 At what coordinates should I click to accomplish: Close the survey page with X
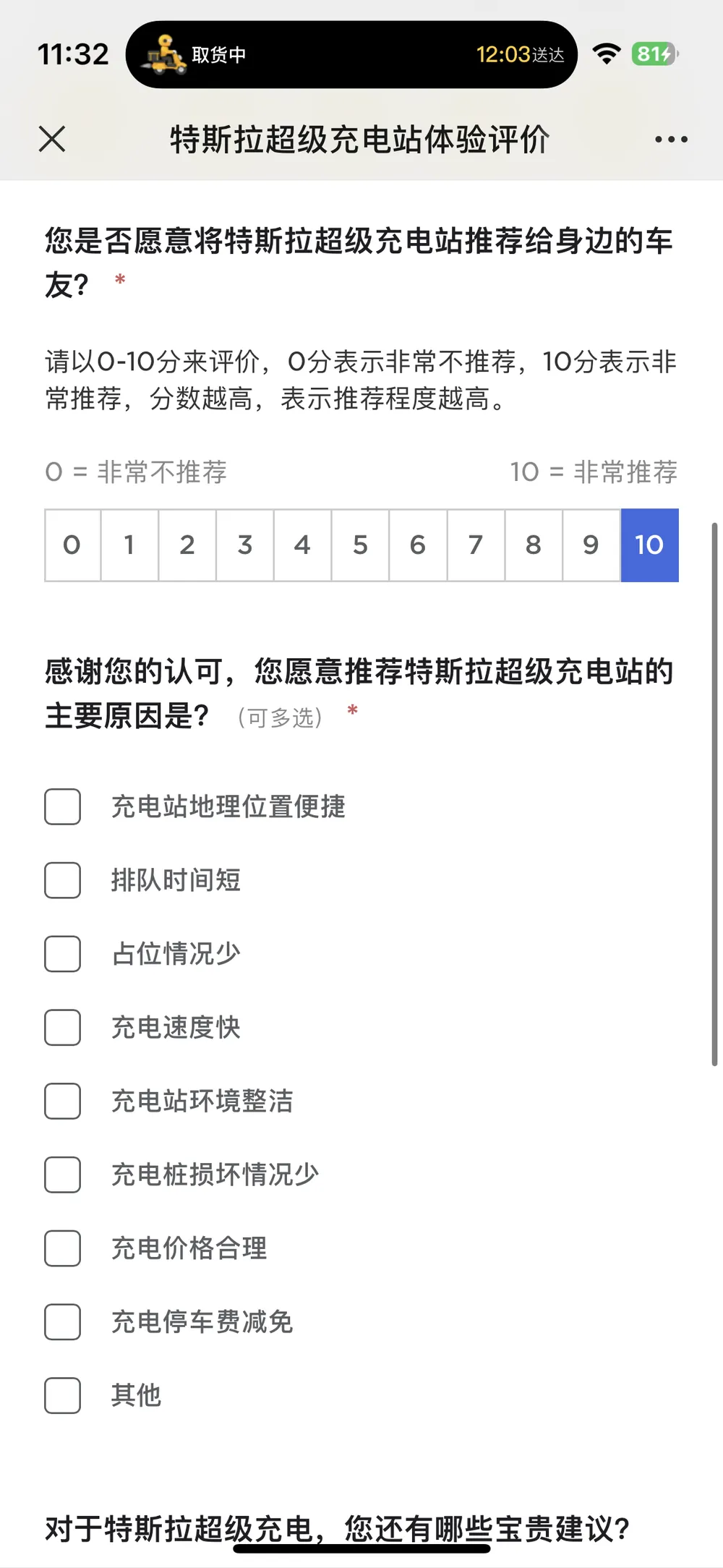point(52,139)
